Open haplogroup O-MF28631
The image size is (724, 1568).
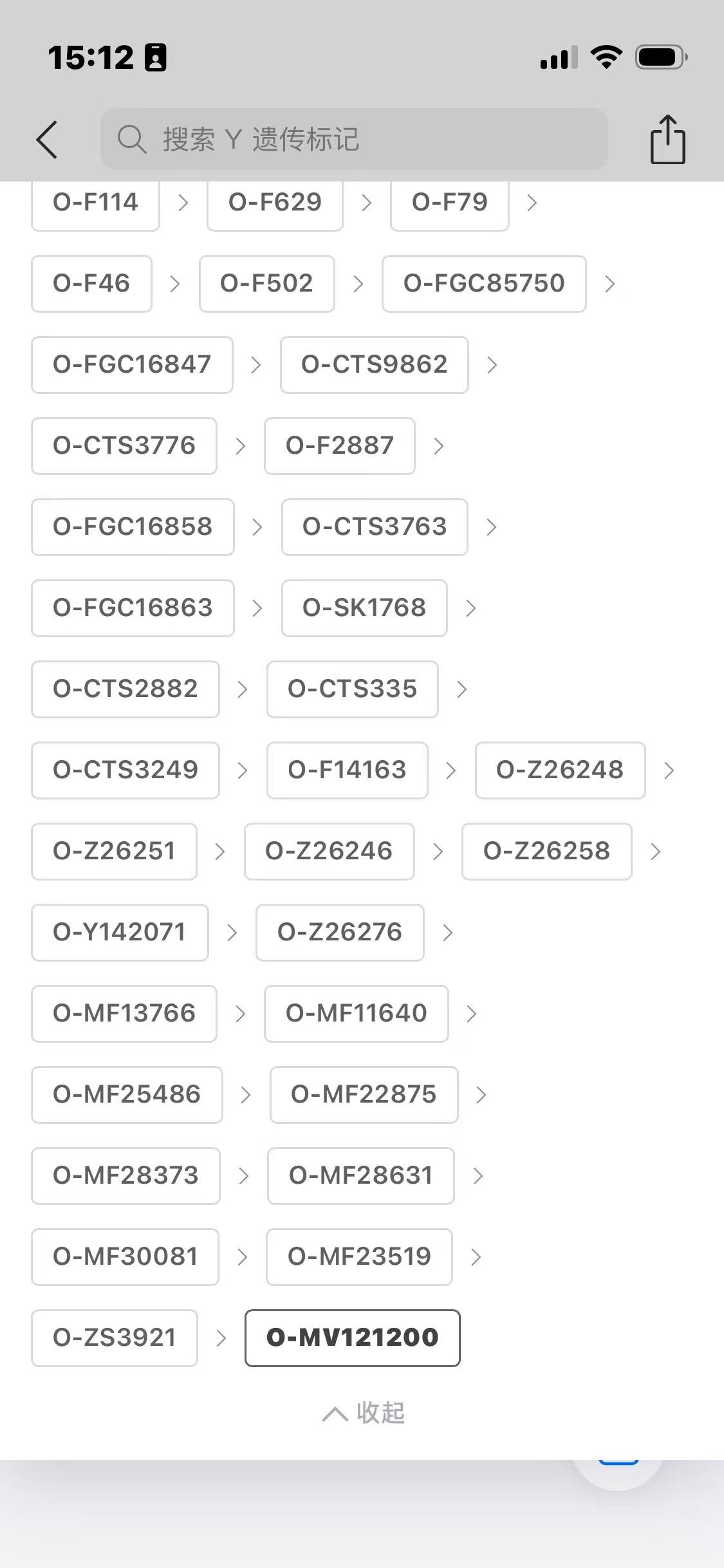(360, 1176)
